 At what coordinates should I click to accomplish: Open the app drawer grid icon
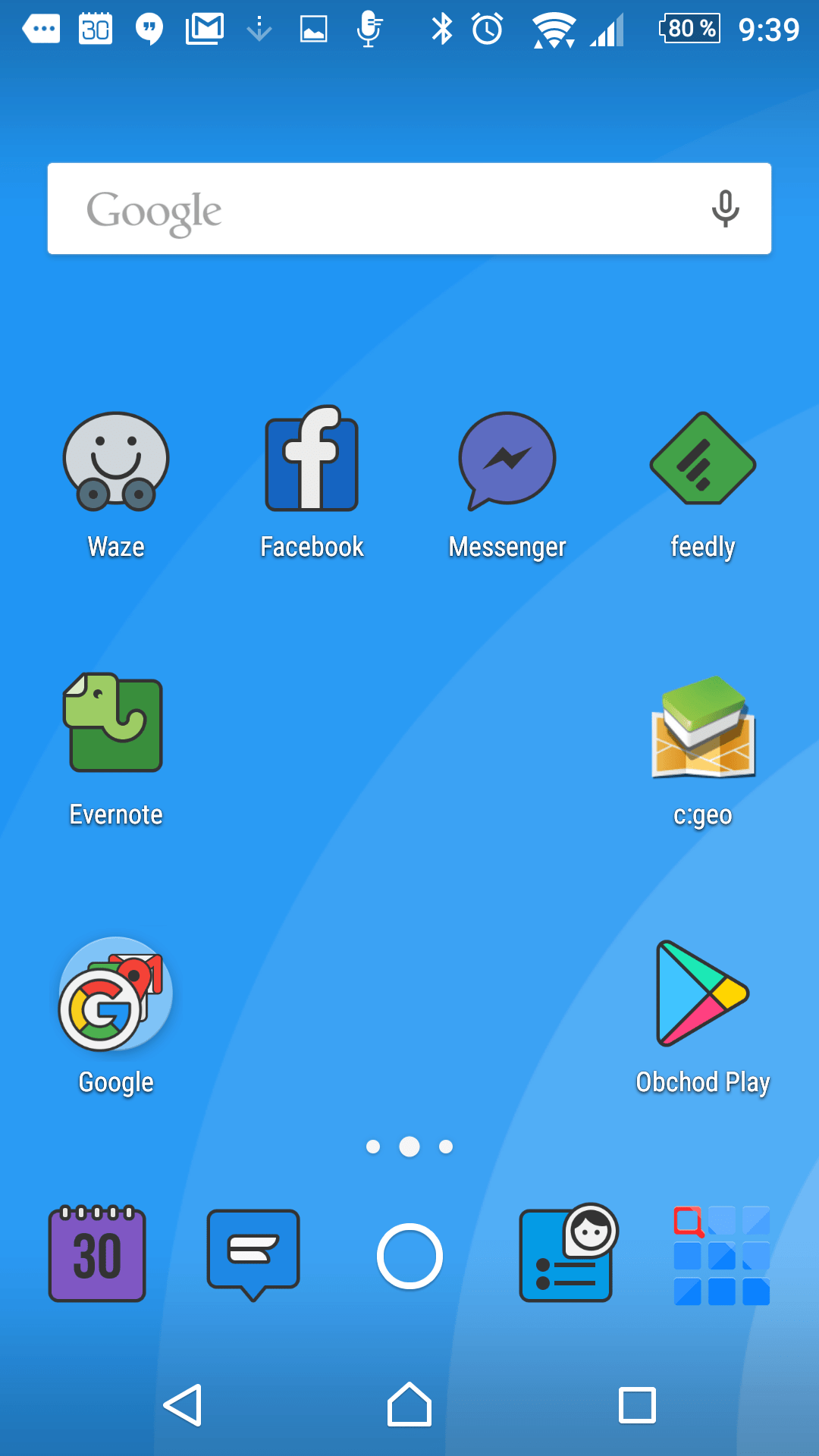[x=722, y=1256]
